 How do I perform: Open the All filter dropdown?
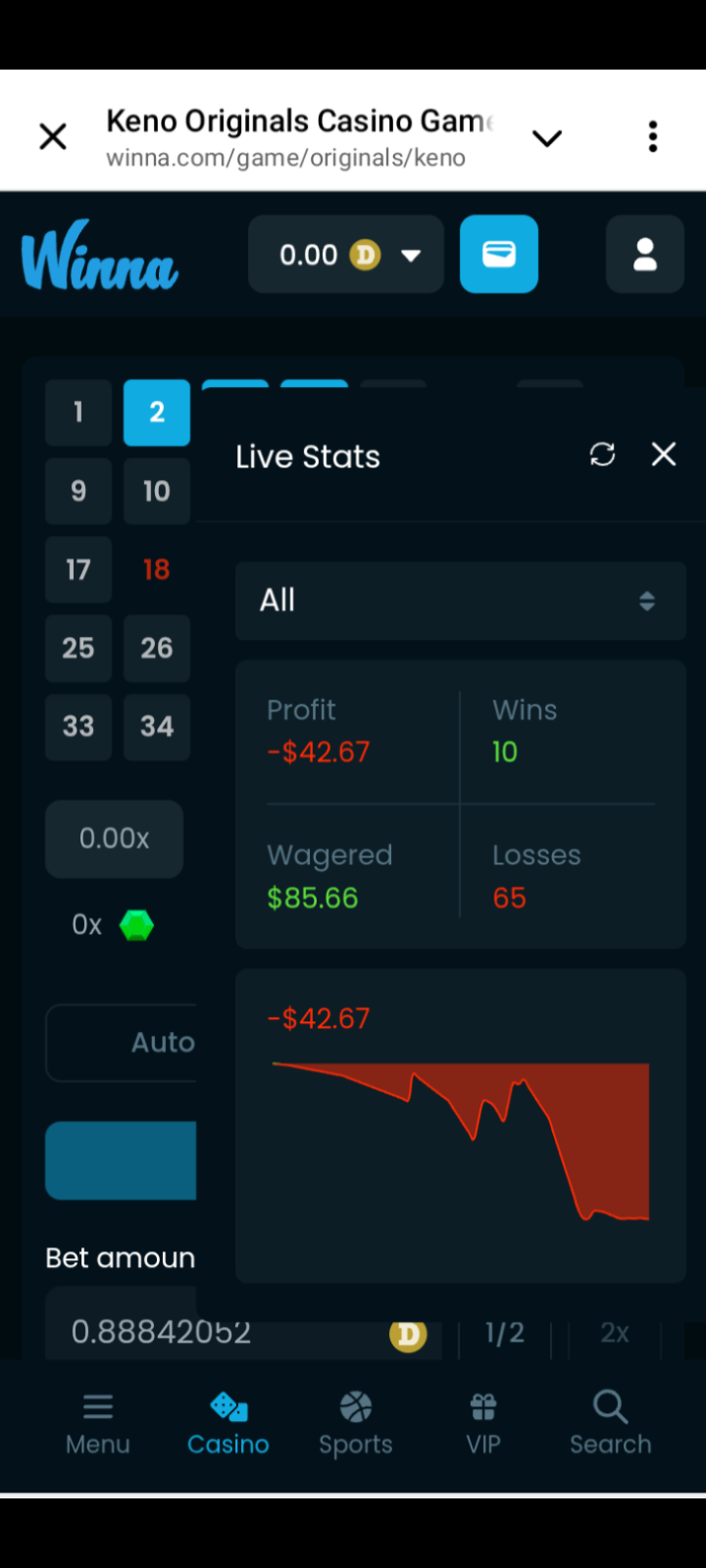460,601
